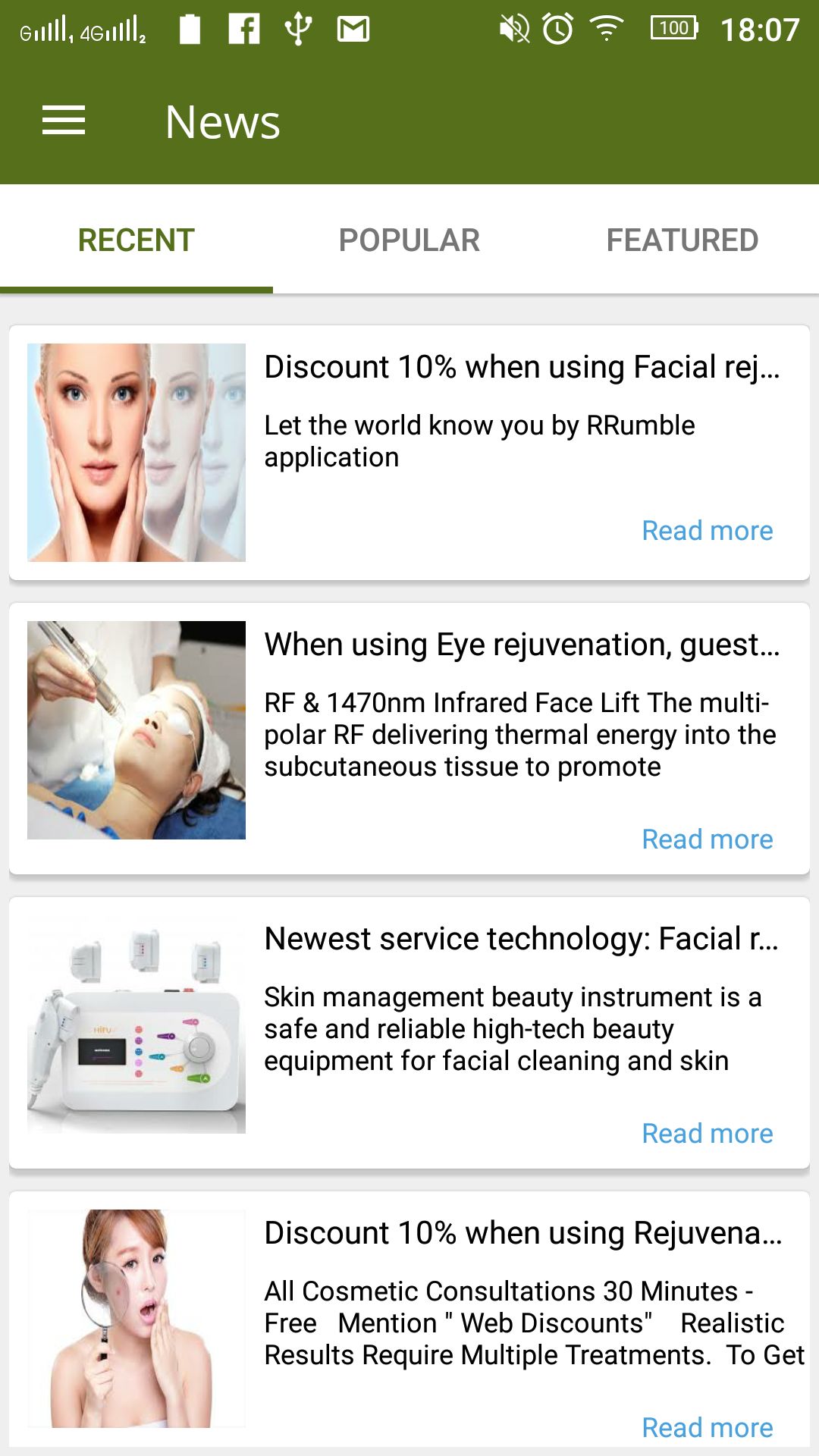
Task: Read more about RF Infrared Face Lift
Action: click(707, 839)
